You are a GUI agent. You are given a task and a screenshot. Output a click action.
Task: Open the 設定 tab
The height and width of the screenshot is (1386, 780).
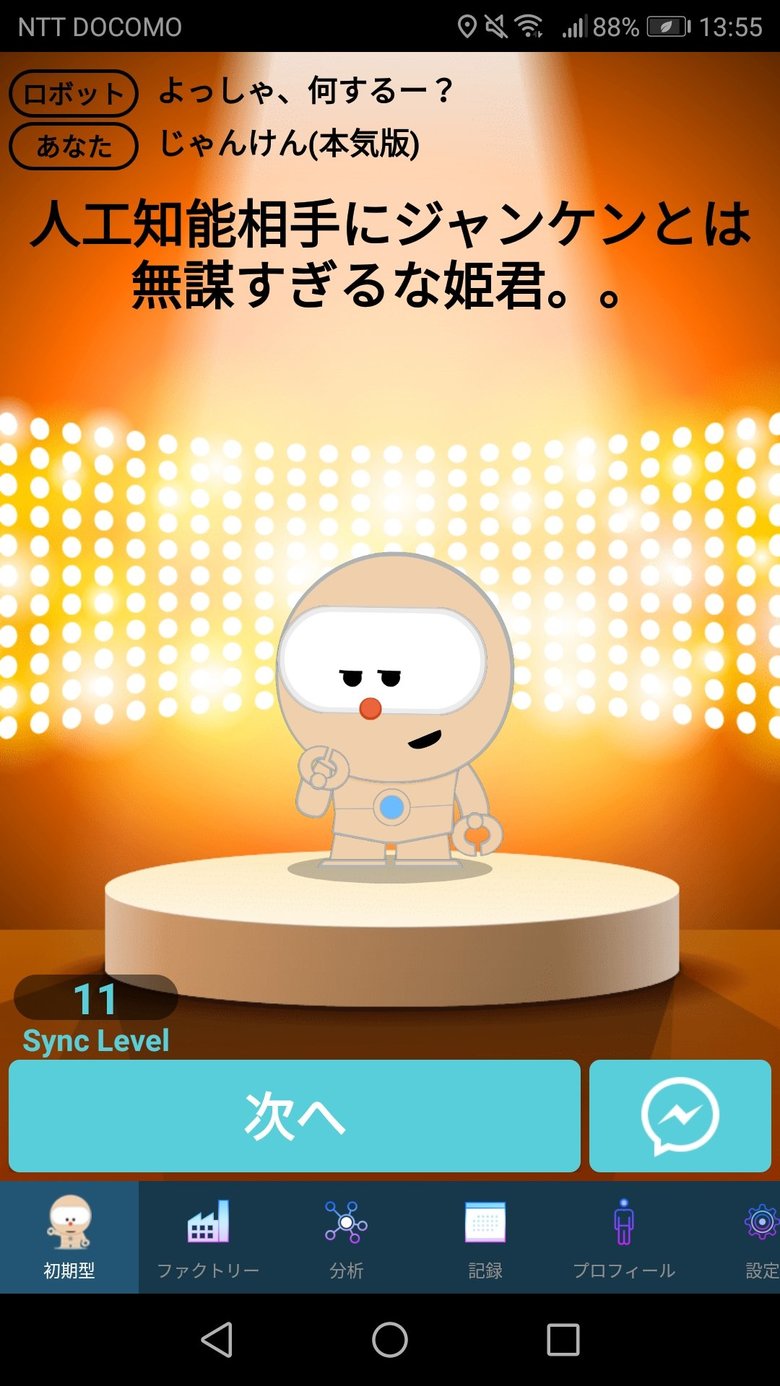coord(760,1237)
